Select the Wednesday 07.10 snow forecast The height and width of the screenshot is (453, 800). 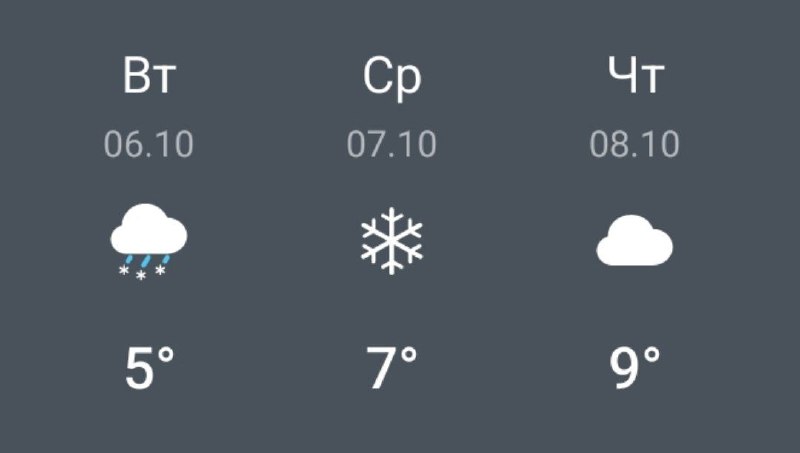click(392, 223)
